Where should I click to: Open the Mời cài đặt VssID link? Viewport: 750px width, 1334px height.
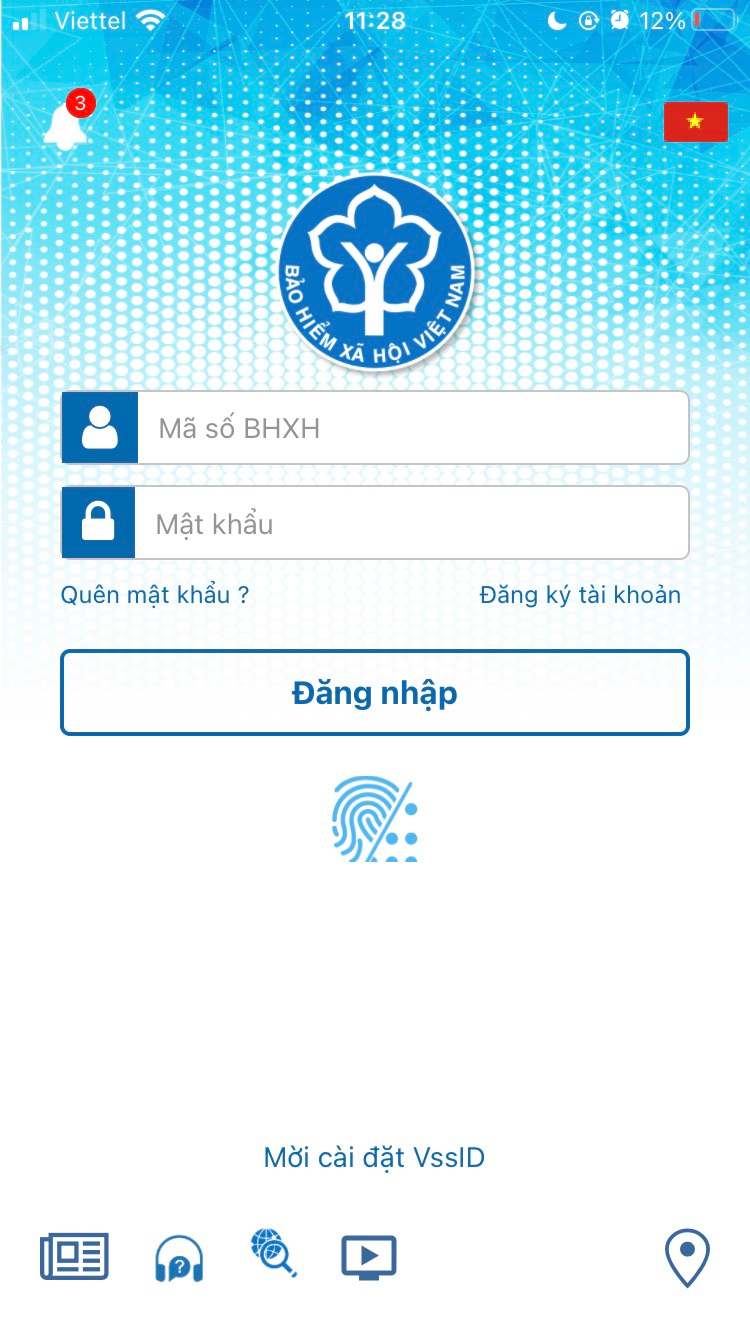(x=374, y=1157)
